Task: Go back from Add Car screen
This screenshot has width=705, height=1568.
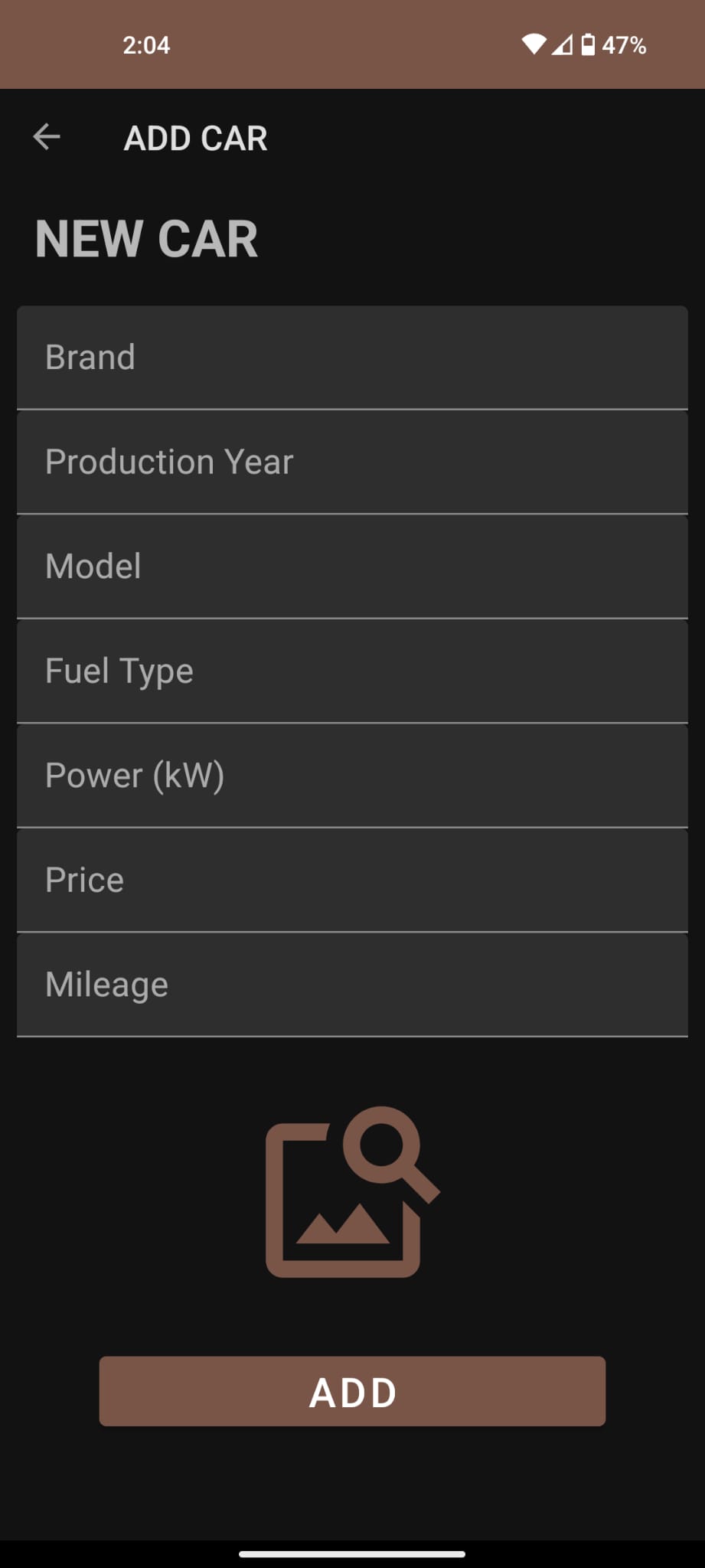Action: pyautogui.click(x=47, y=138)
